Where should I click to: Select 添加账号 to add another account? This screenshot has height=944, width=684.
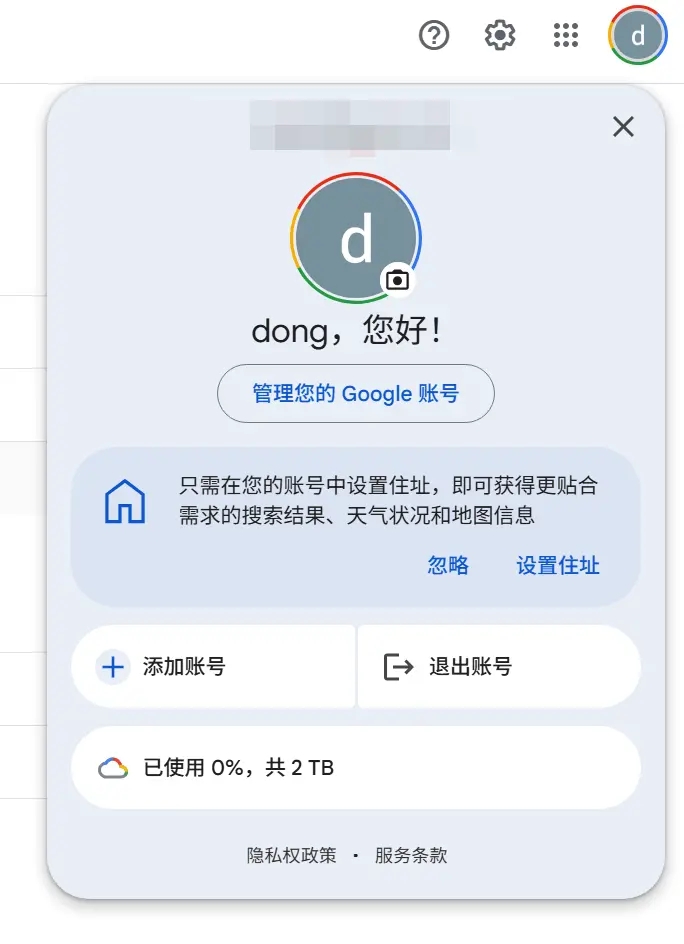[x=213, y=667]
